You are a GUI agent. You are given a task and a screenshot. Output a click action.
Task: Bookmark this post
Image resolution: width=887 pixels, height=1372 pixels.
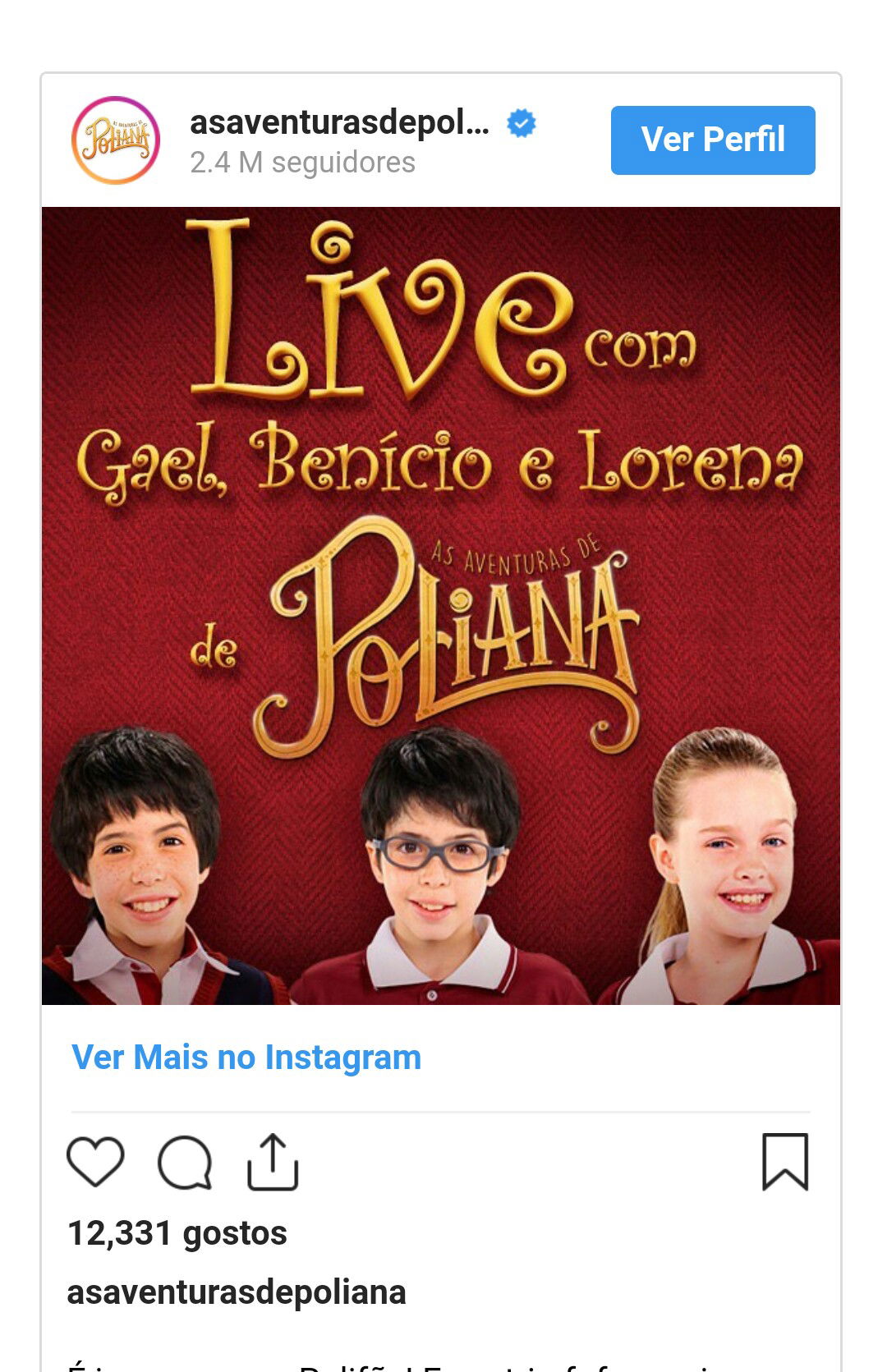coord(785,1162)
